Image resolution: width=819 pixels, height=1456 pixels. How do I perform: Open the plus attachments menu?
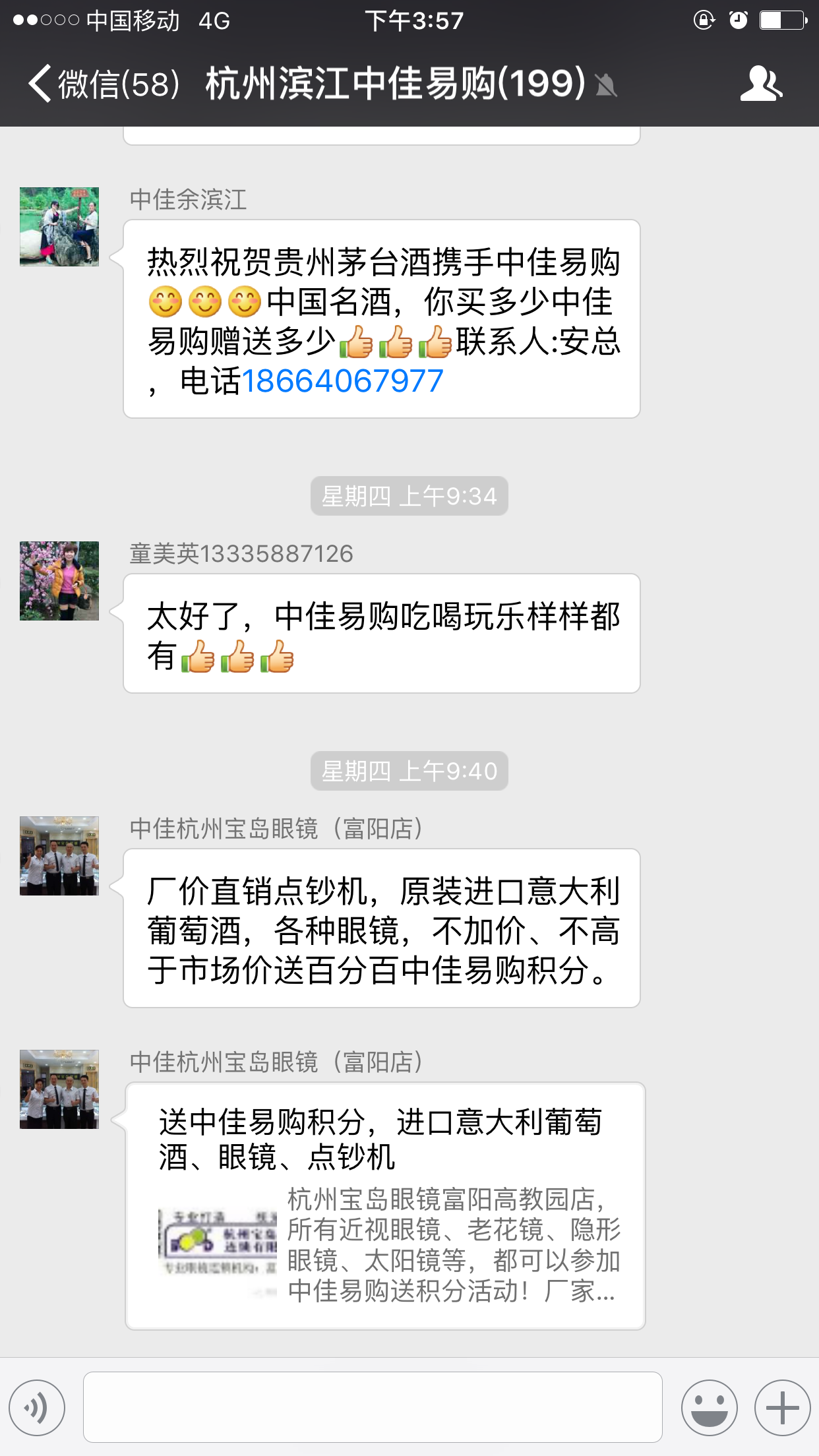pyautogui.click(x=783, y=1408)
